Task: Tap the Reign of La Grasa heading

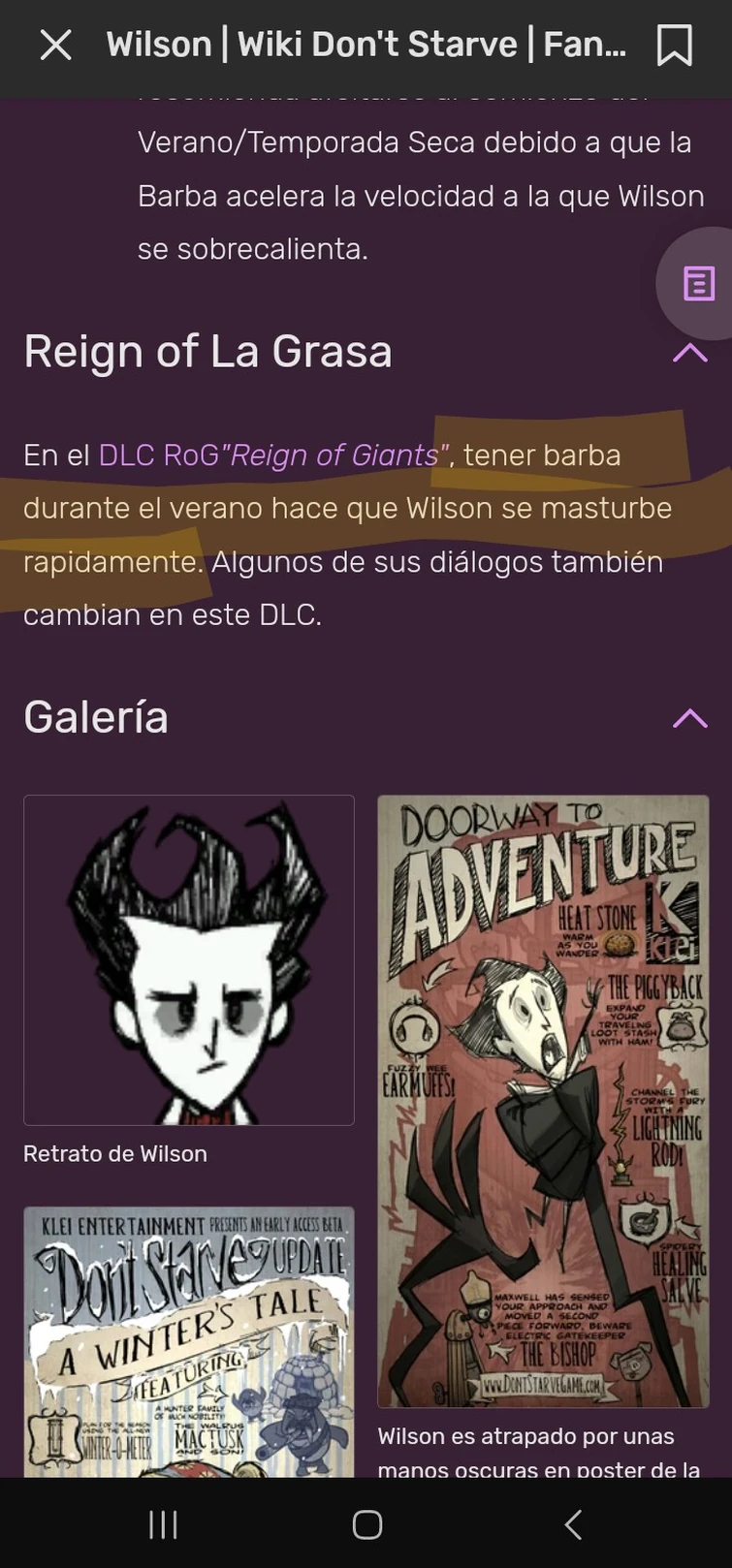Action: click(207, 352)
